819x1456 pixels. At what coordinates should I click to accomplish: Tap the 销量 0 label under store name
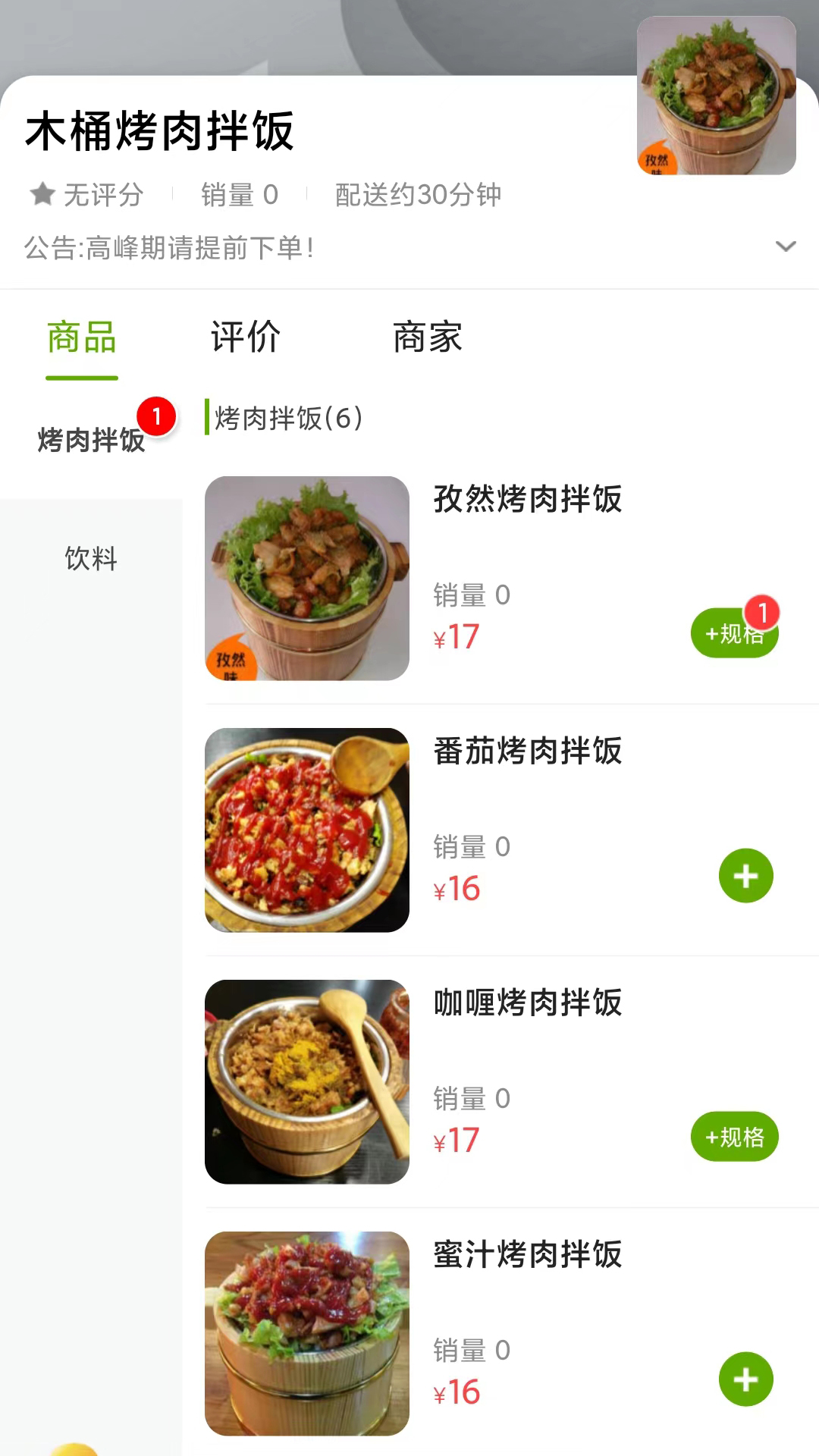[x=239, y=195]
